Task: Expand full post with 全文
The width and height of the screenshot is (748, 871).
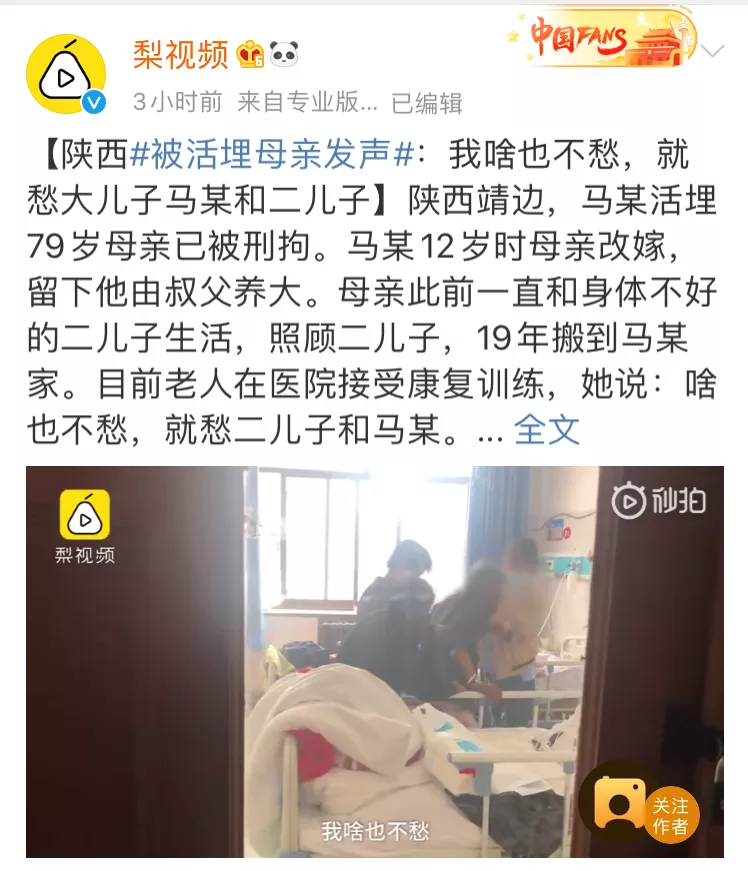Action: coord(546,430)
